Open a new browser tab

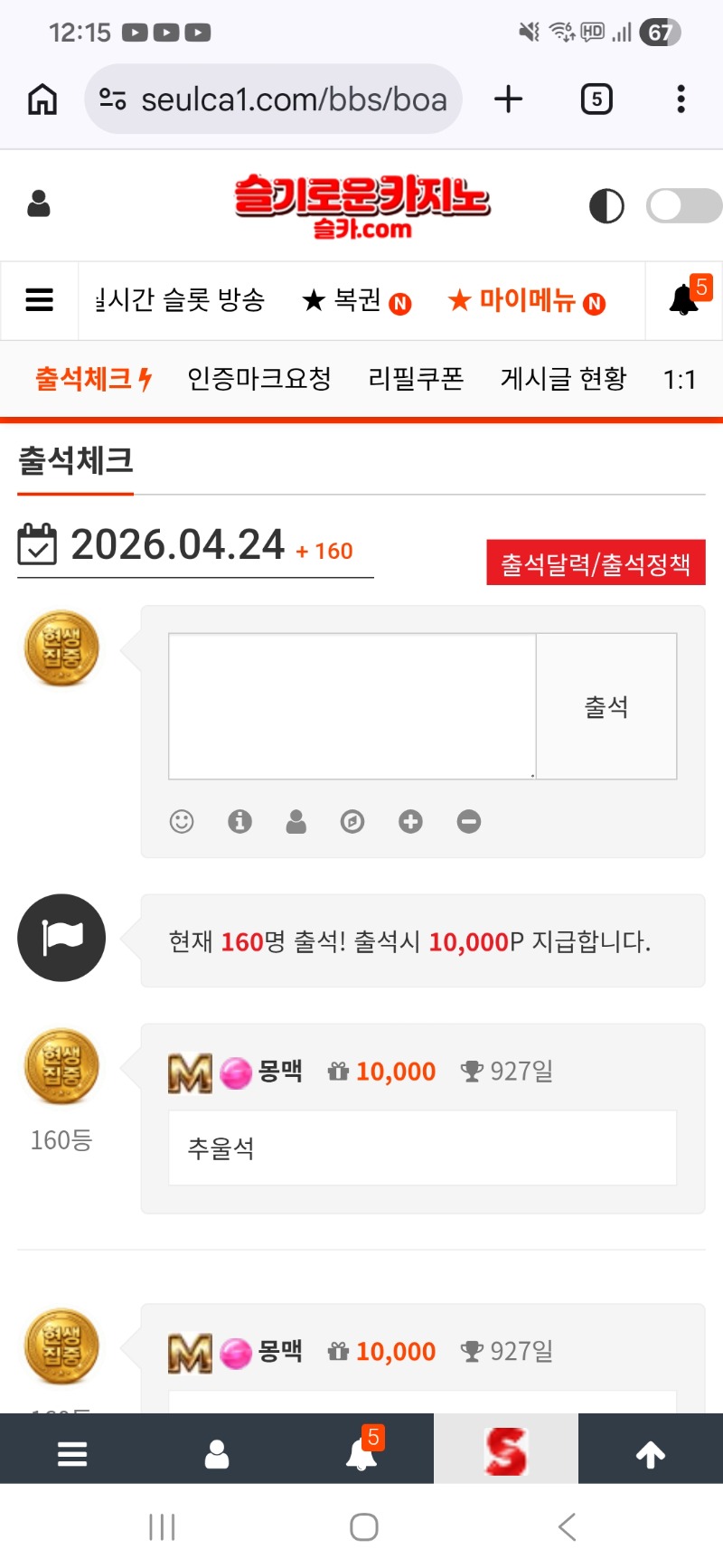(x=509, y=99)
